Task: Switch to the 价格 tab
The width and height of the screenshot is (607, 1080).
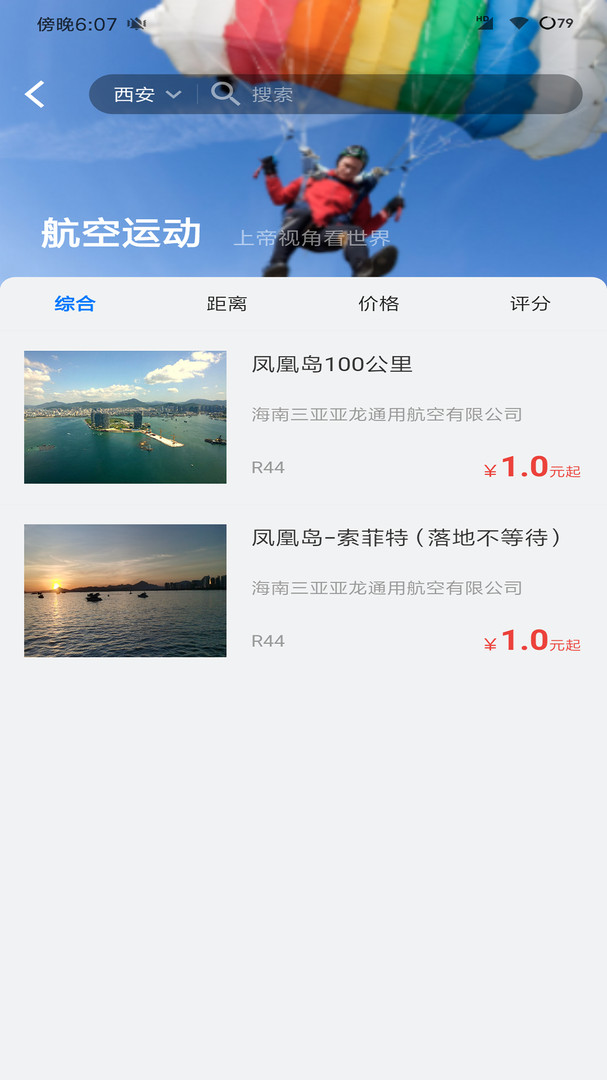Action: (379, 304)
